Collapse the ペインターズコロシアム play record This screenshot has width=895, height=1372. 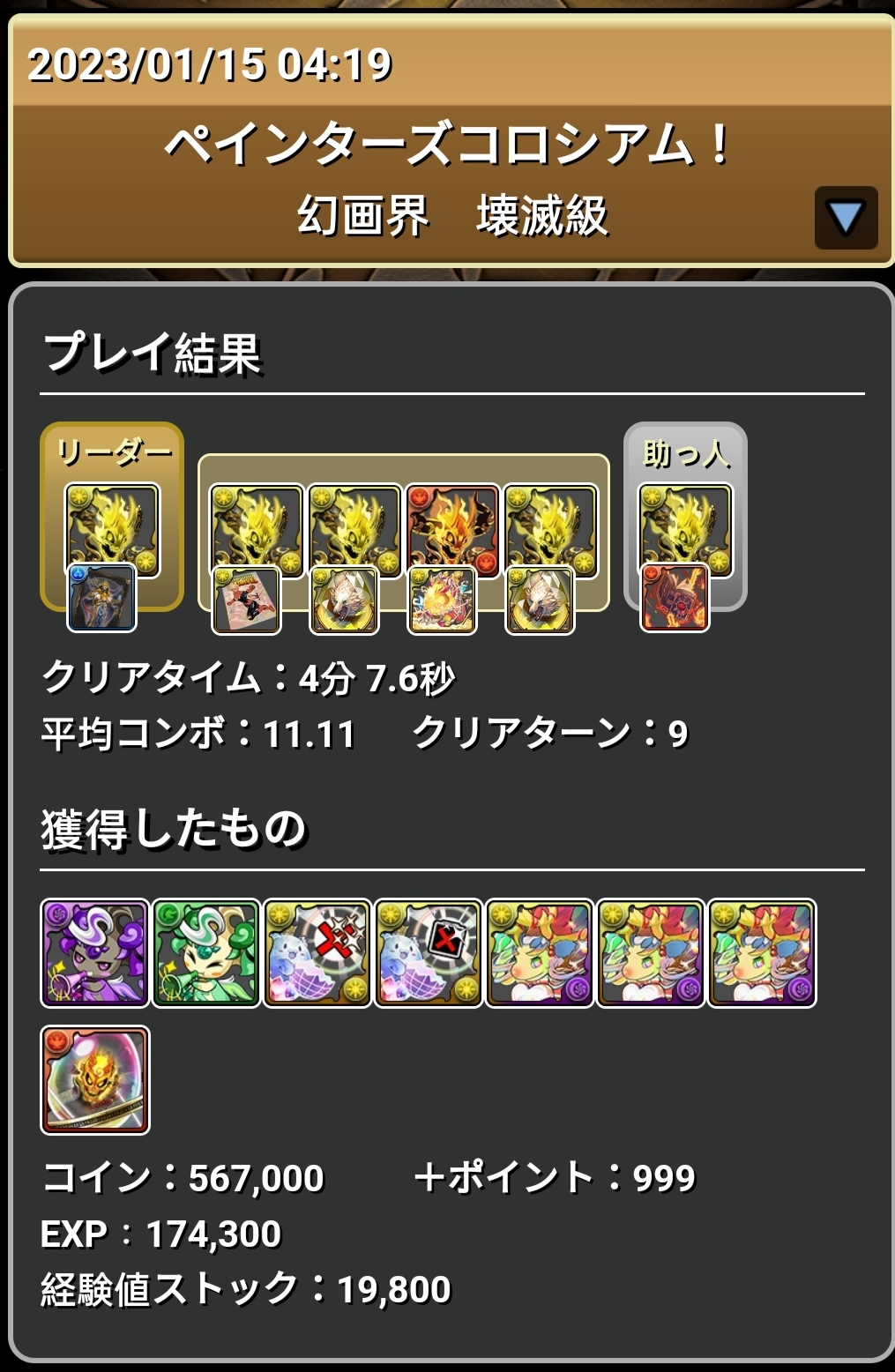pos(845,218)
